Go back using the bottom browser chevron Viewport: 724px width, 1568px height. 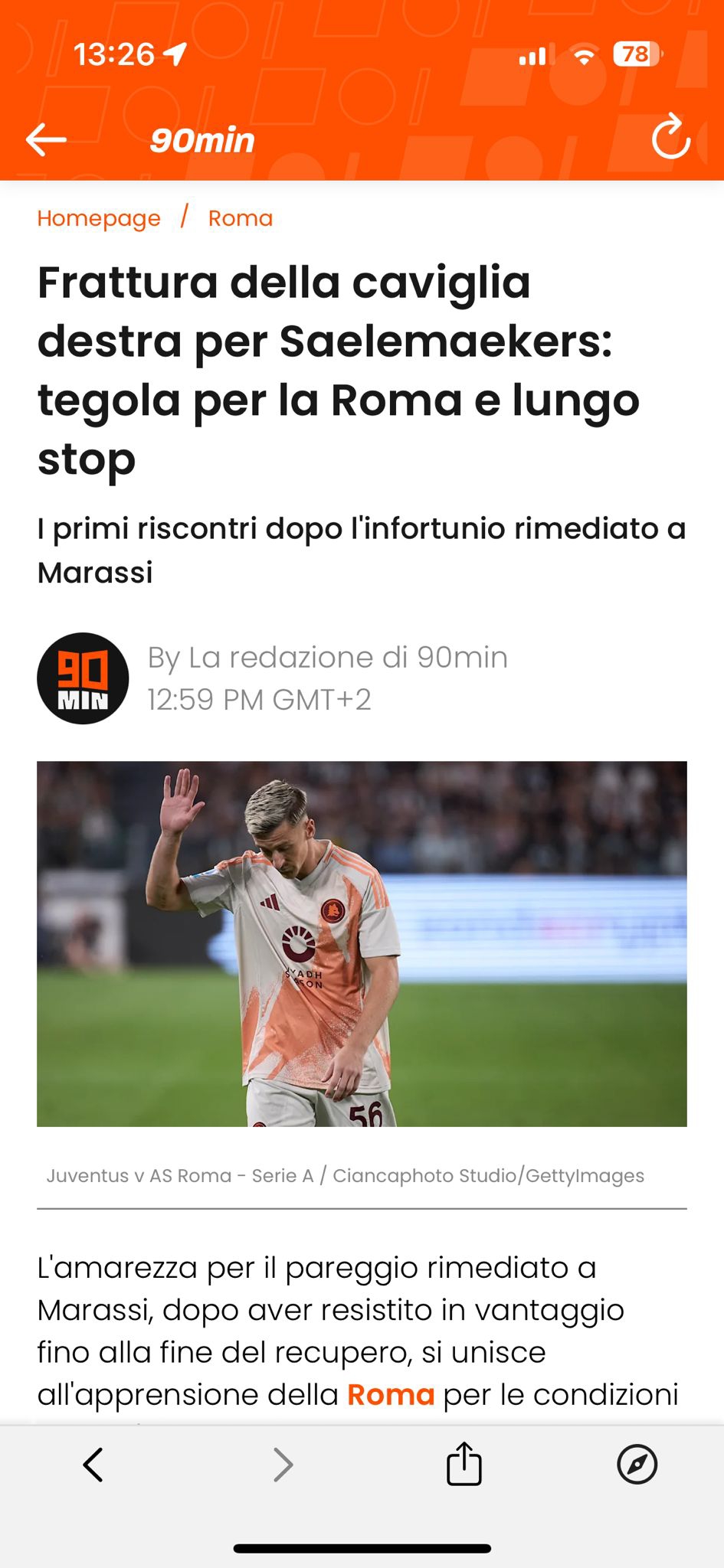(x=93, y=1465)
